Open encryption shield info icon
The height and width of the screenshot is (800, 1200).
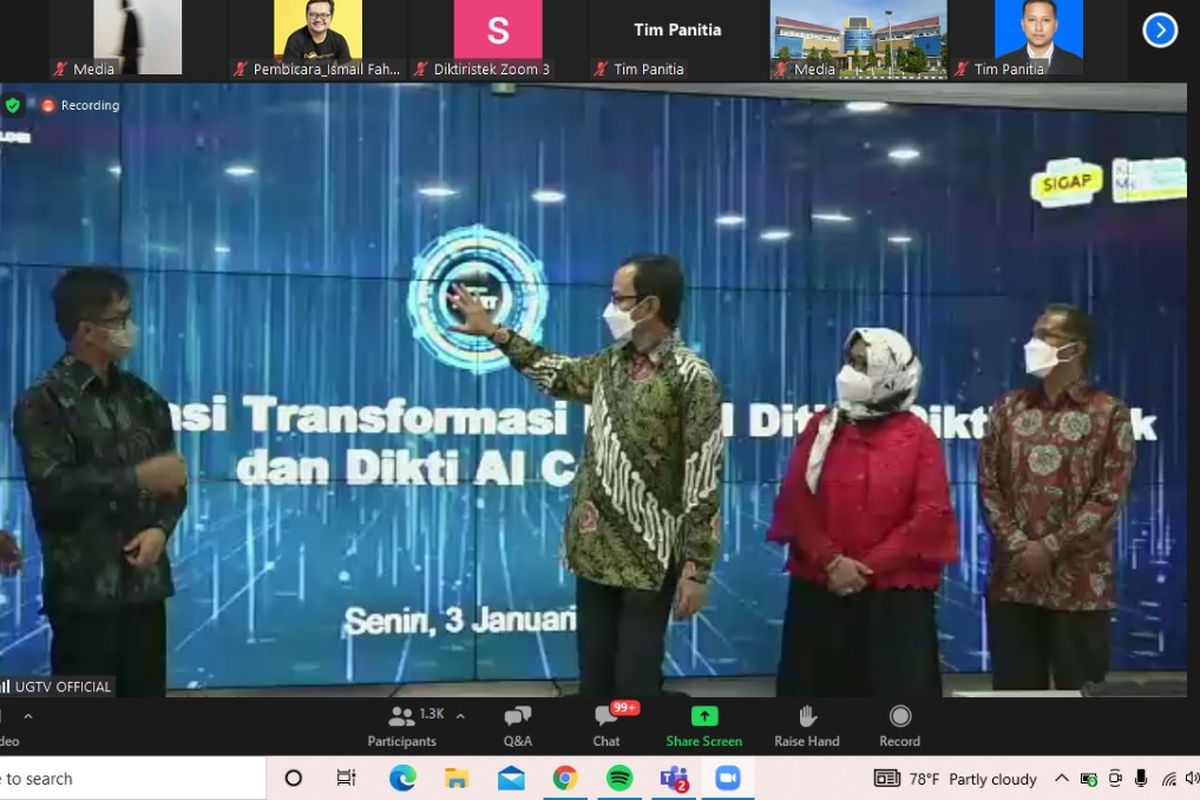coord(13,105)
